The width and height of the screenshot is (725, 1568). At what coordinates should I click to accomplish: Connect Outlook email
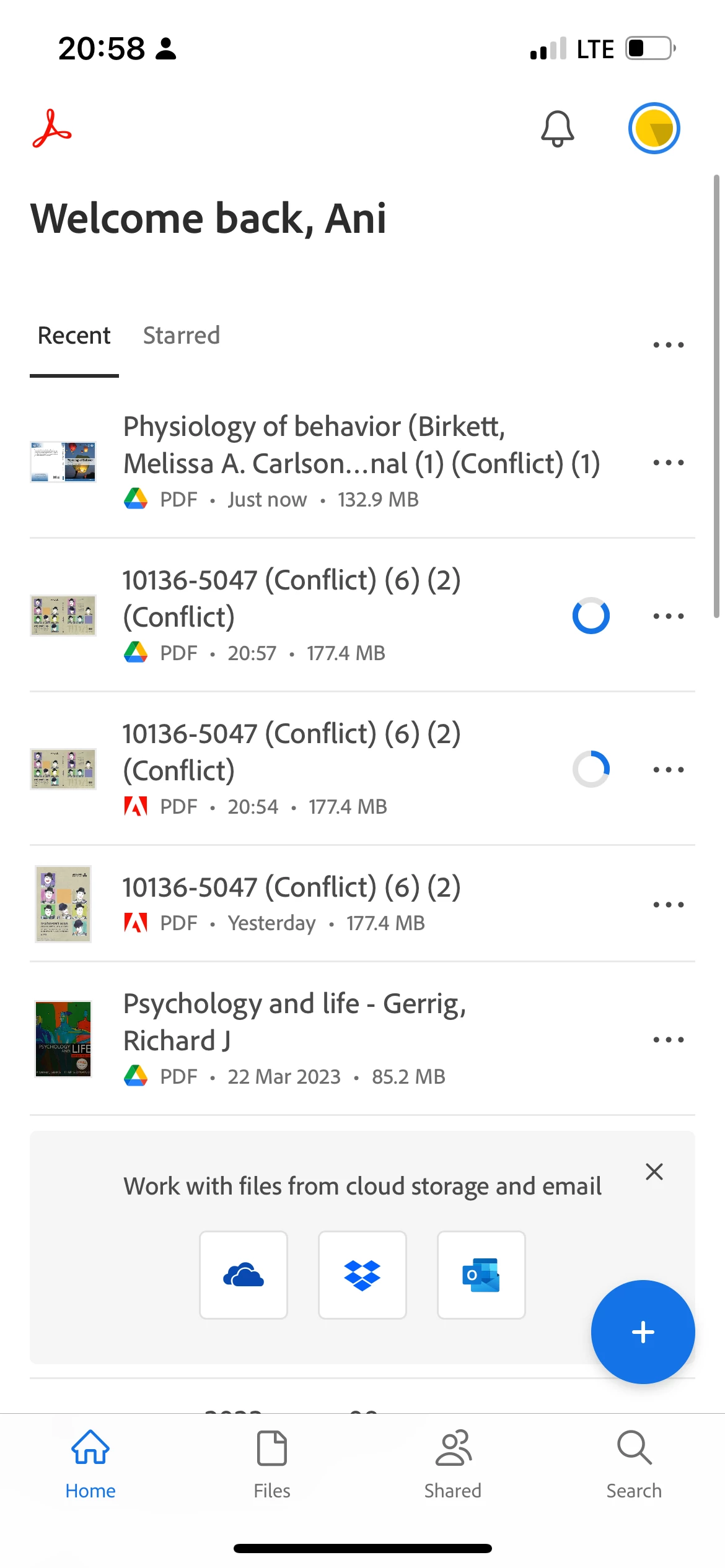click(x=481, y=1275)
